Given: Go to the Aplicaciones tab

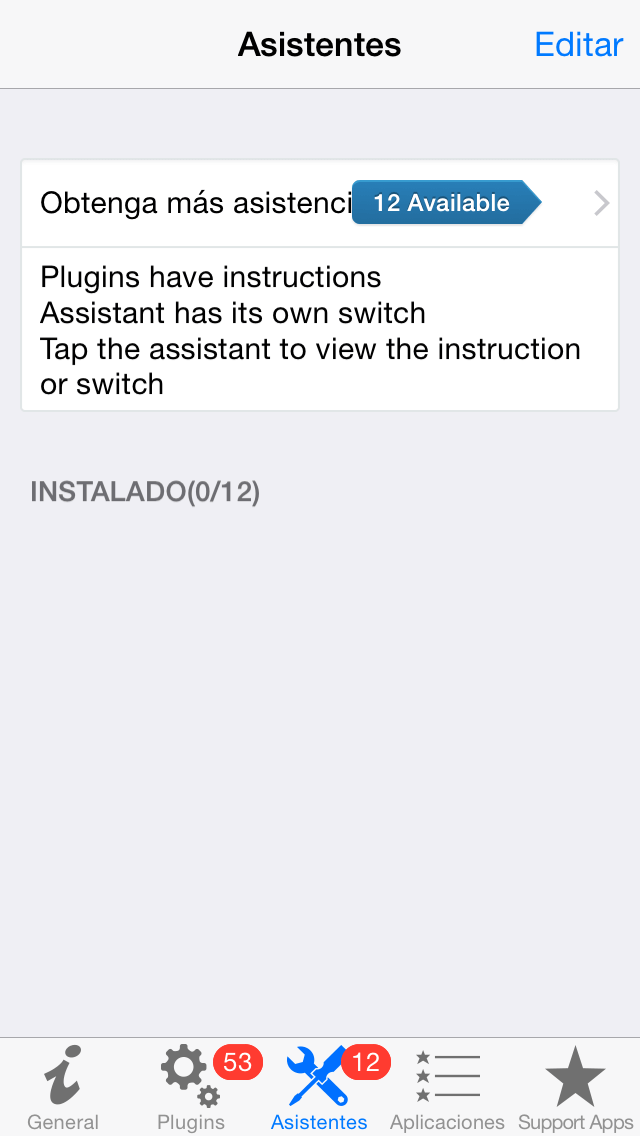Looking at the screenshot, I should 447,1089.
